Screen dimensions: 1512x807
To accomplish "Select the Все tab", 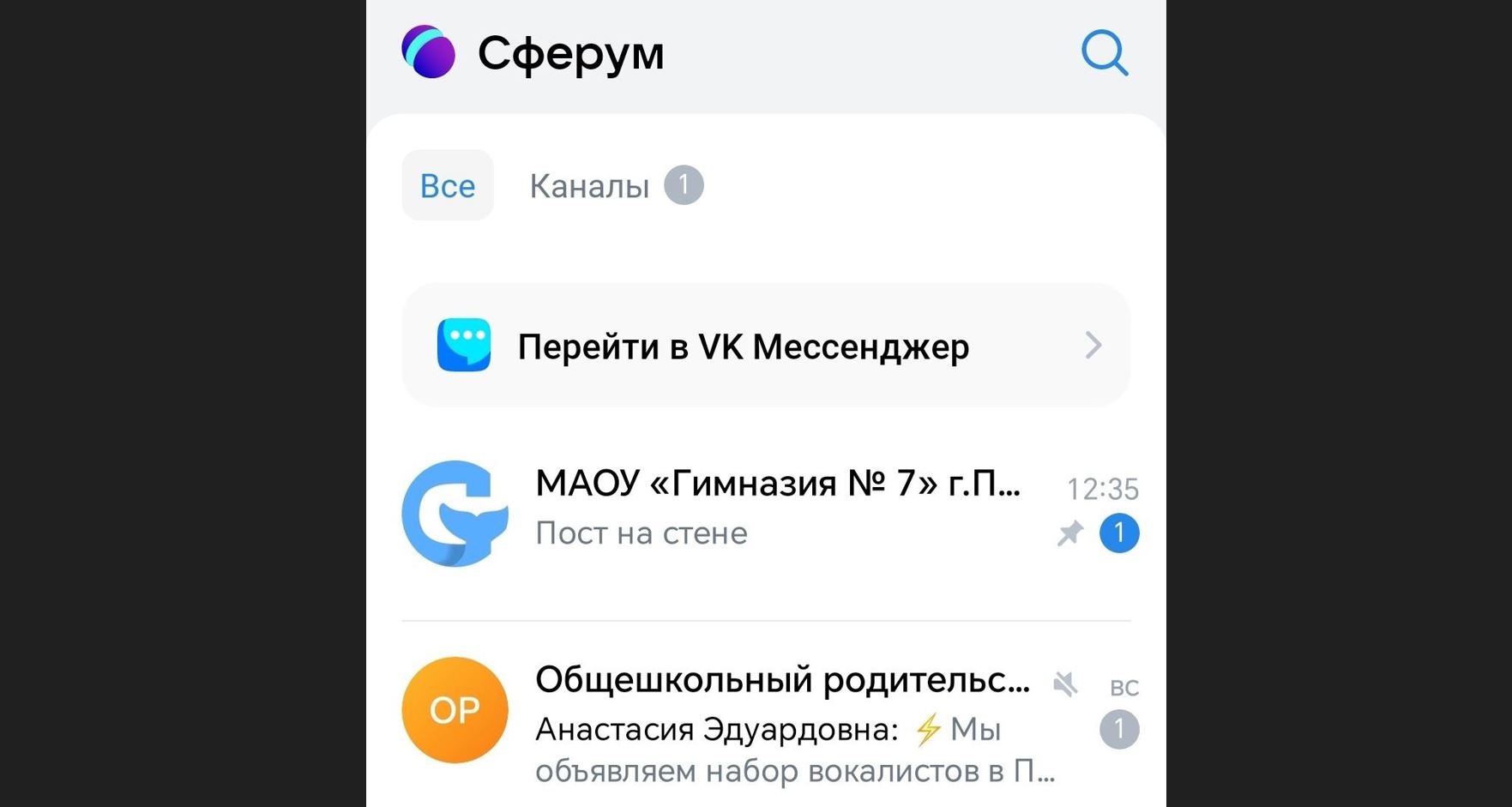I will click(447, 185).
